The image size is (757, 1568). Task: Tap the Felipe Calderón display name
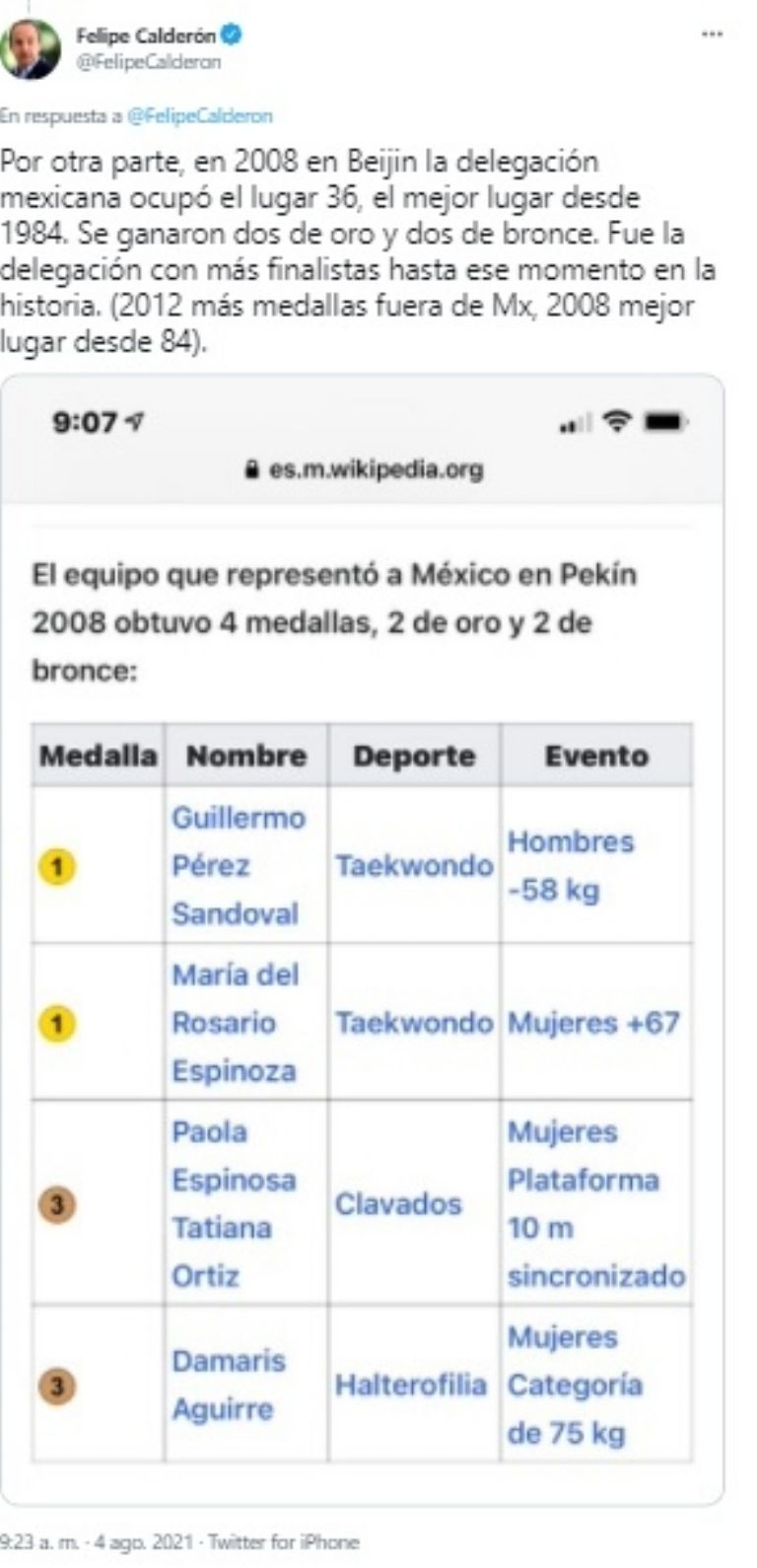[146, 36]
